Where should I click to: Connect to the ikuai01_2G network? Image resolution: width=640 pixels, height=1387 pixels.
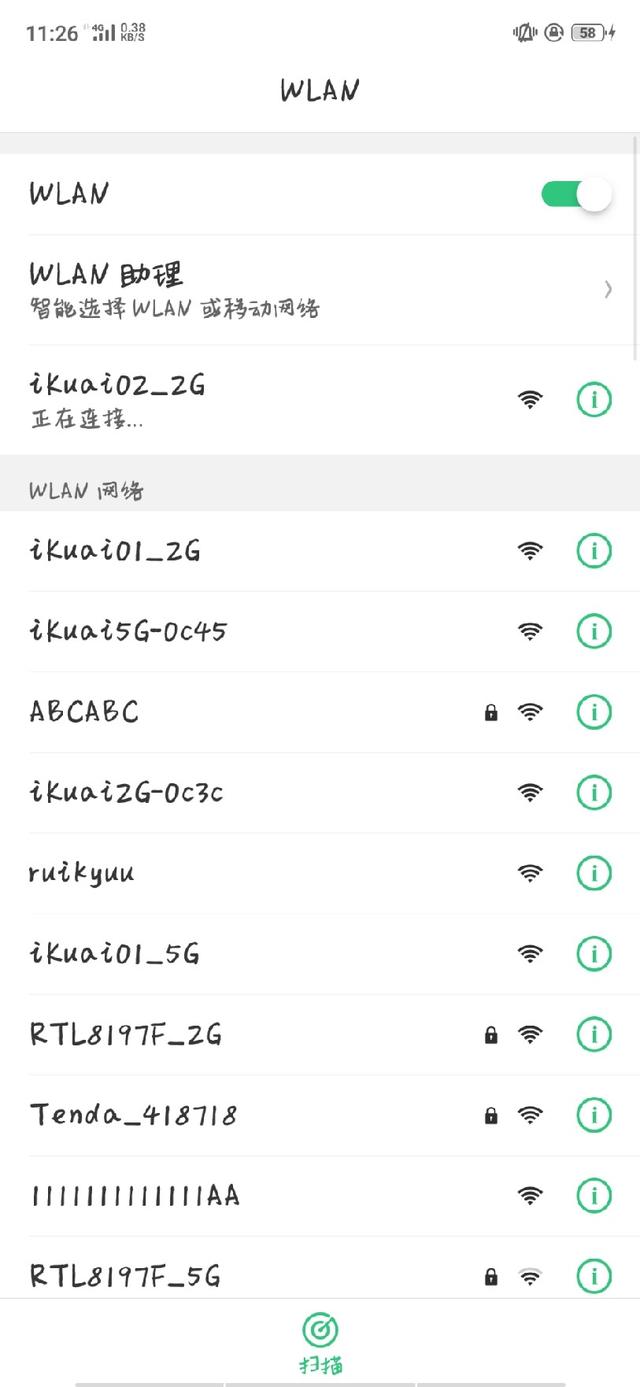250,550
